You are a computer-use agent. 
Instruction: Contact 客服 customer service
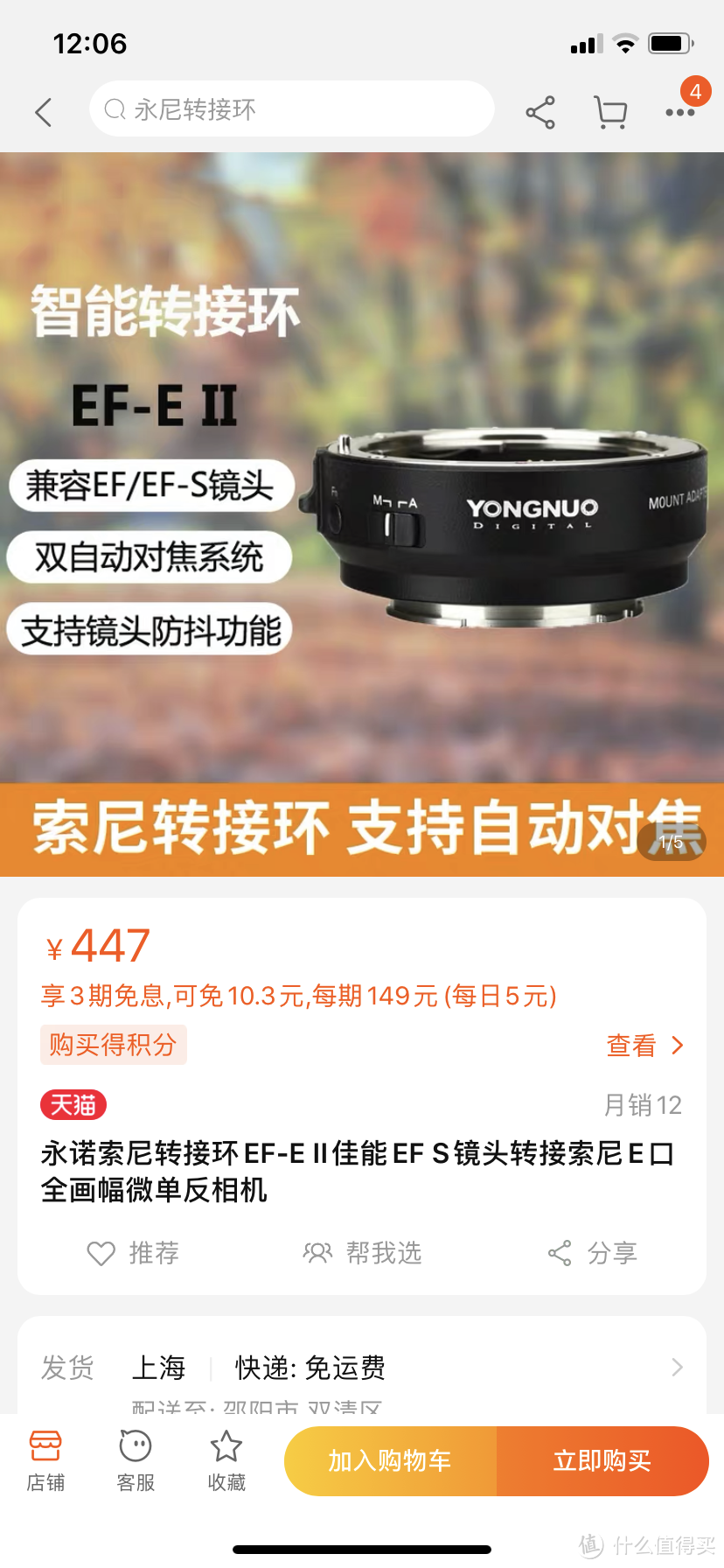click(x=134, y=1459)
